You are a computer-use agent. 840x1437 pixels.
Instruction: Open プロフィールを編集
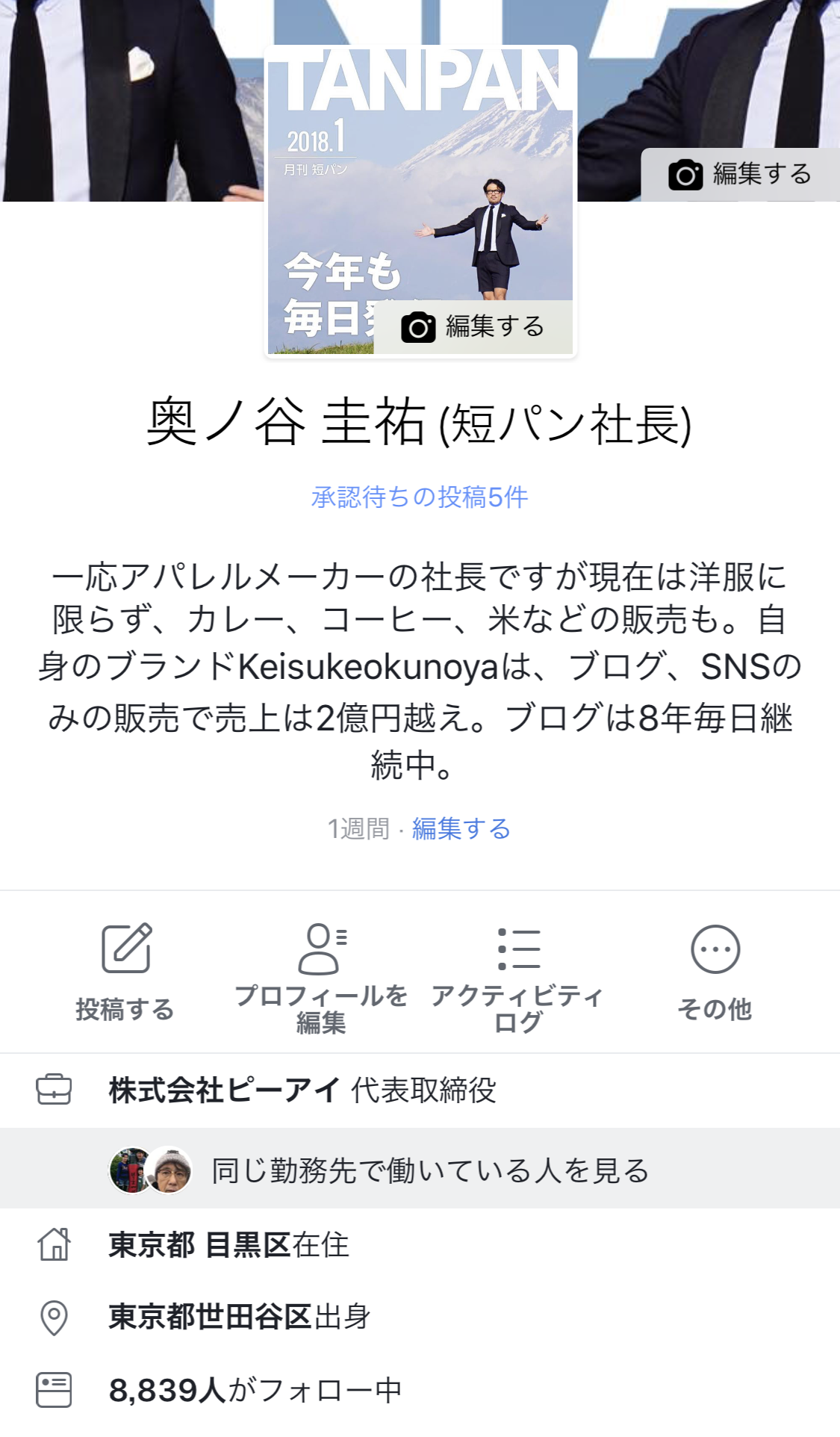321,977
